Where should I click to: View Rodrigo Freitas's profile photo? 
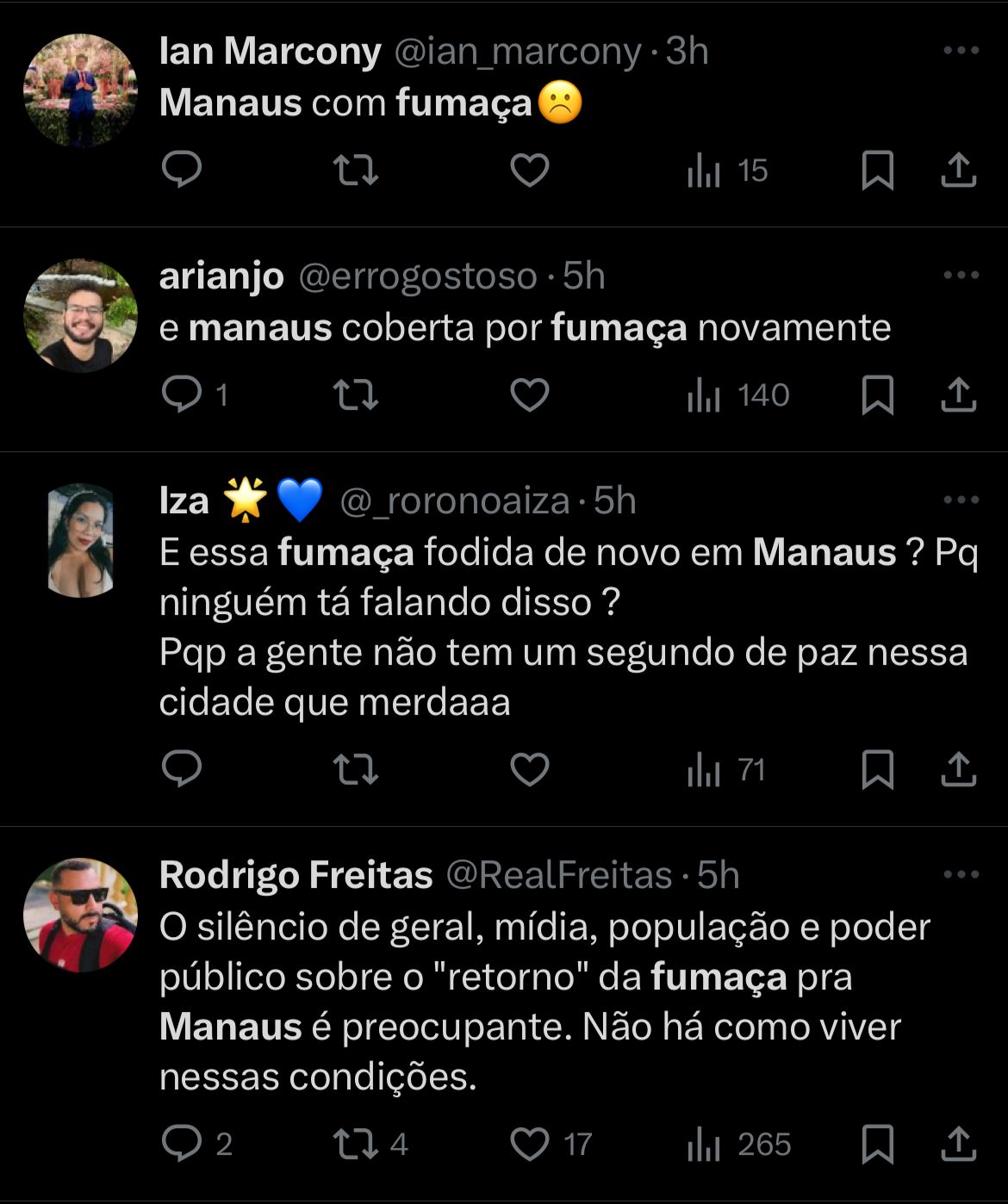tap(80, 915)
